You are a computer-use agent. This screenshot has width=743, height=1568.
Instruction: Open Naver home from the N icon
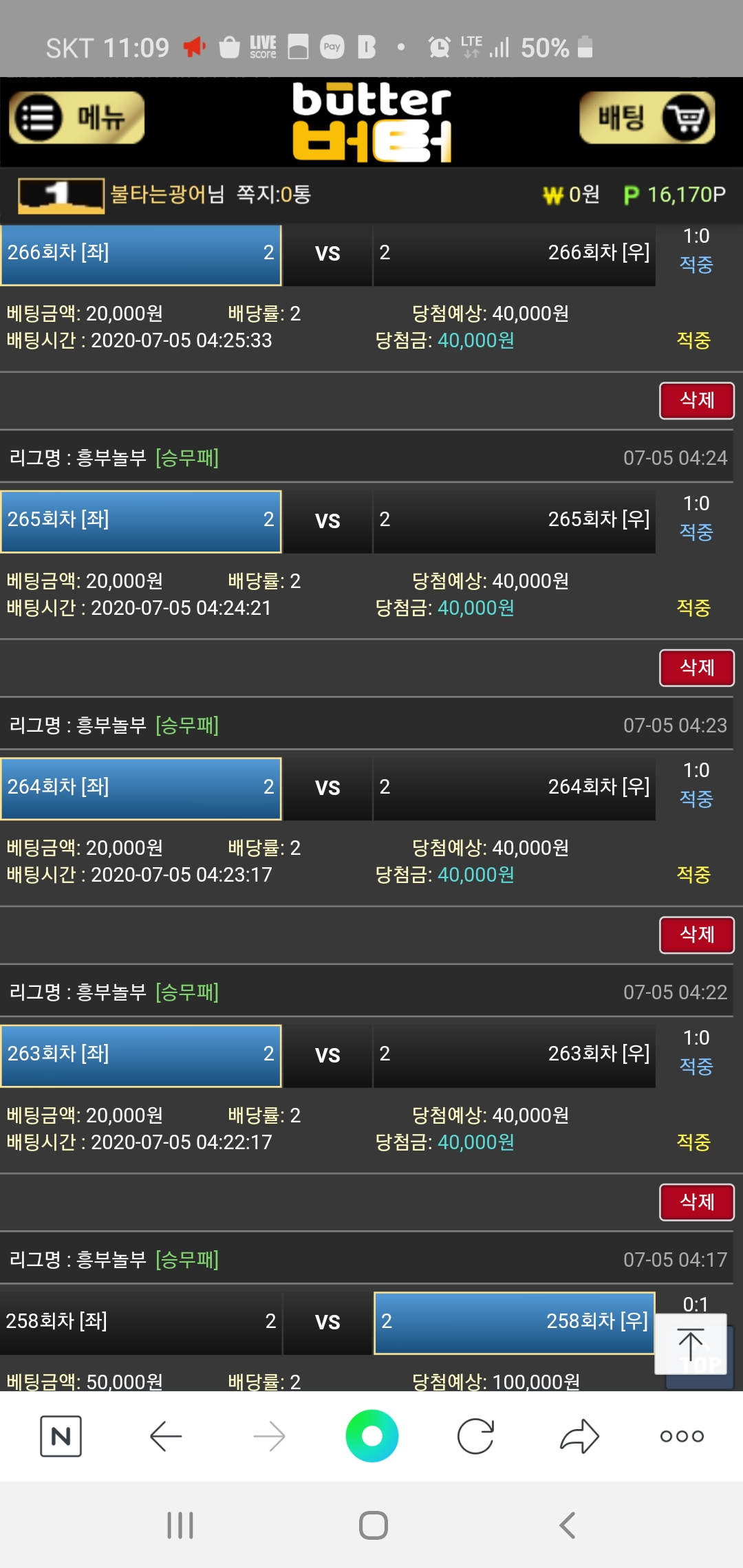coord(61,1436)
